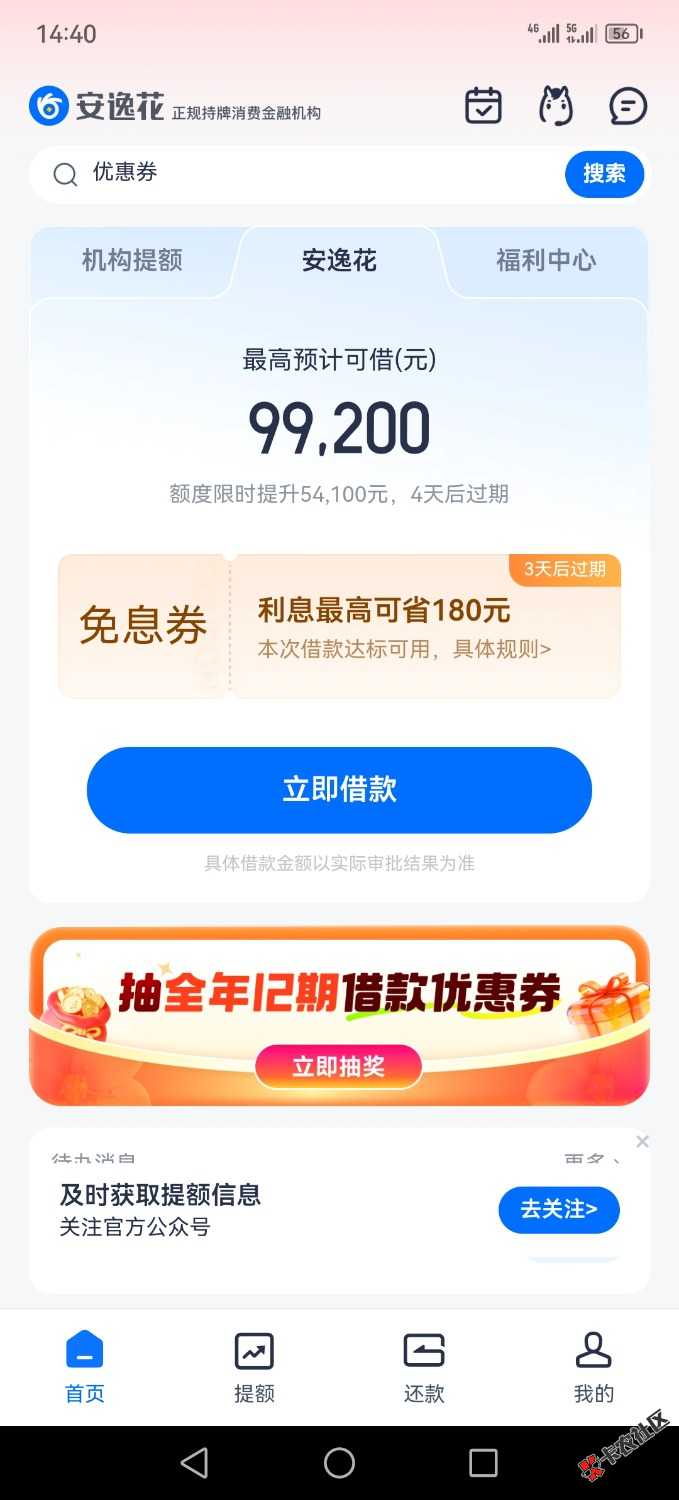The image size is (679, 1500).
Task: Dismiss the 关注官方公众号 card
Action: [642, 1142]
